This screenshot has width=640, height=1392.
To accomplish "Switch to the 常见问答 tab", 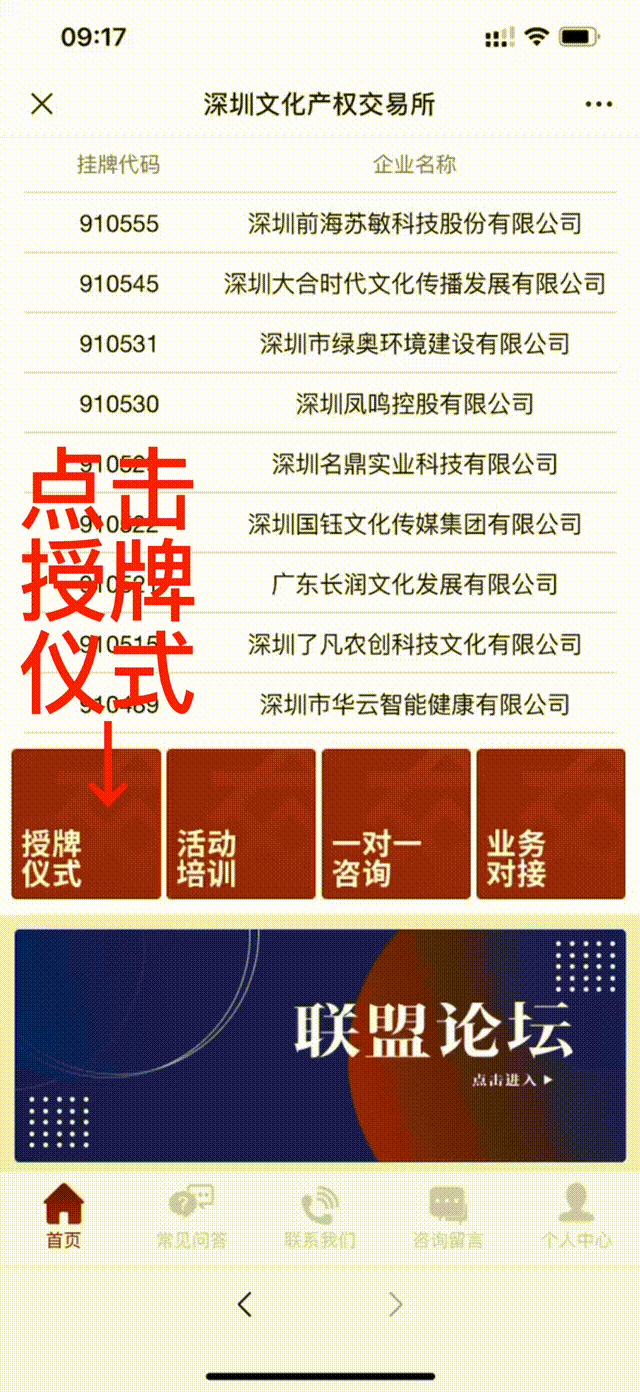I will [x=192, y=1217].
